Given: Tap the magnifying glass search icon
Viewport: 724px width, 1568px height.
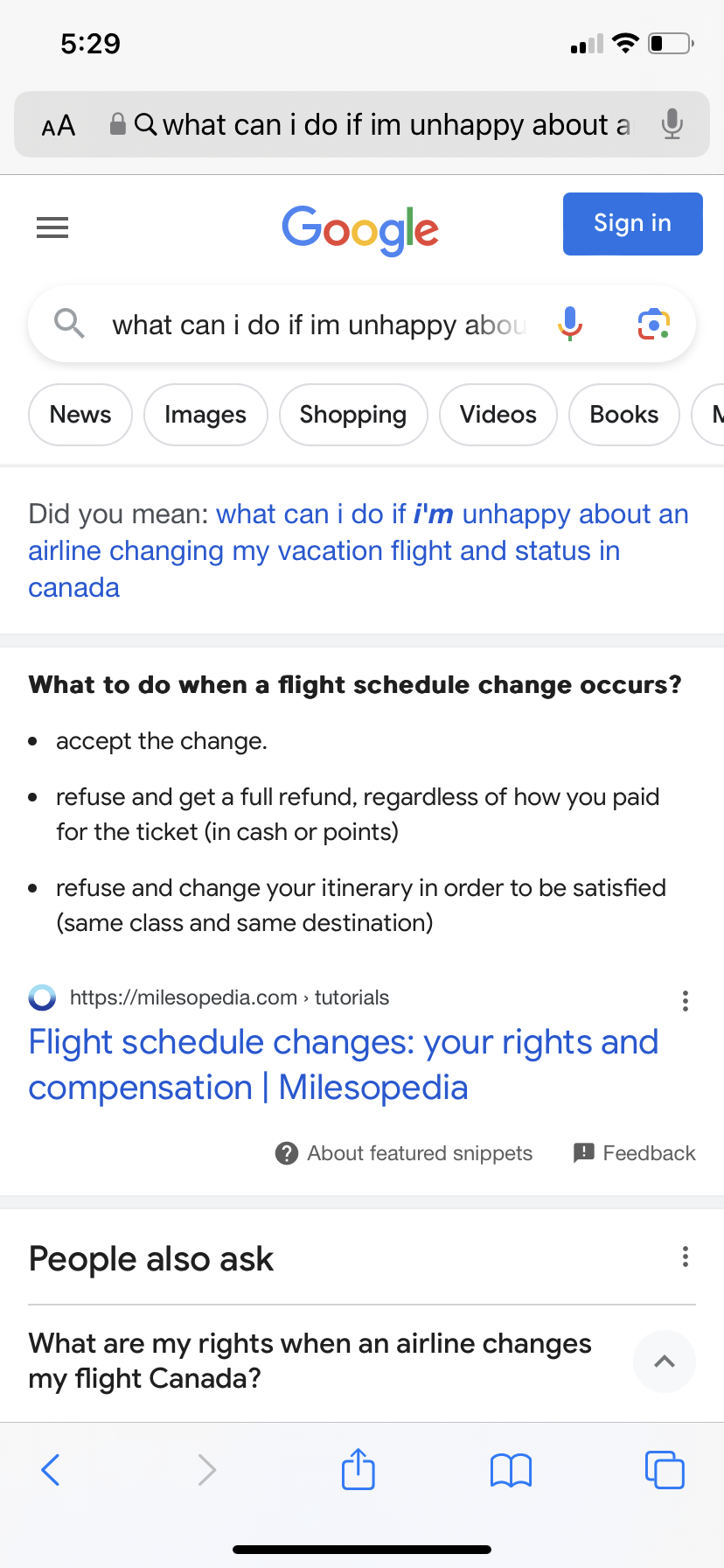Looking at the screenshot, I should click(70, 324).
